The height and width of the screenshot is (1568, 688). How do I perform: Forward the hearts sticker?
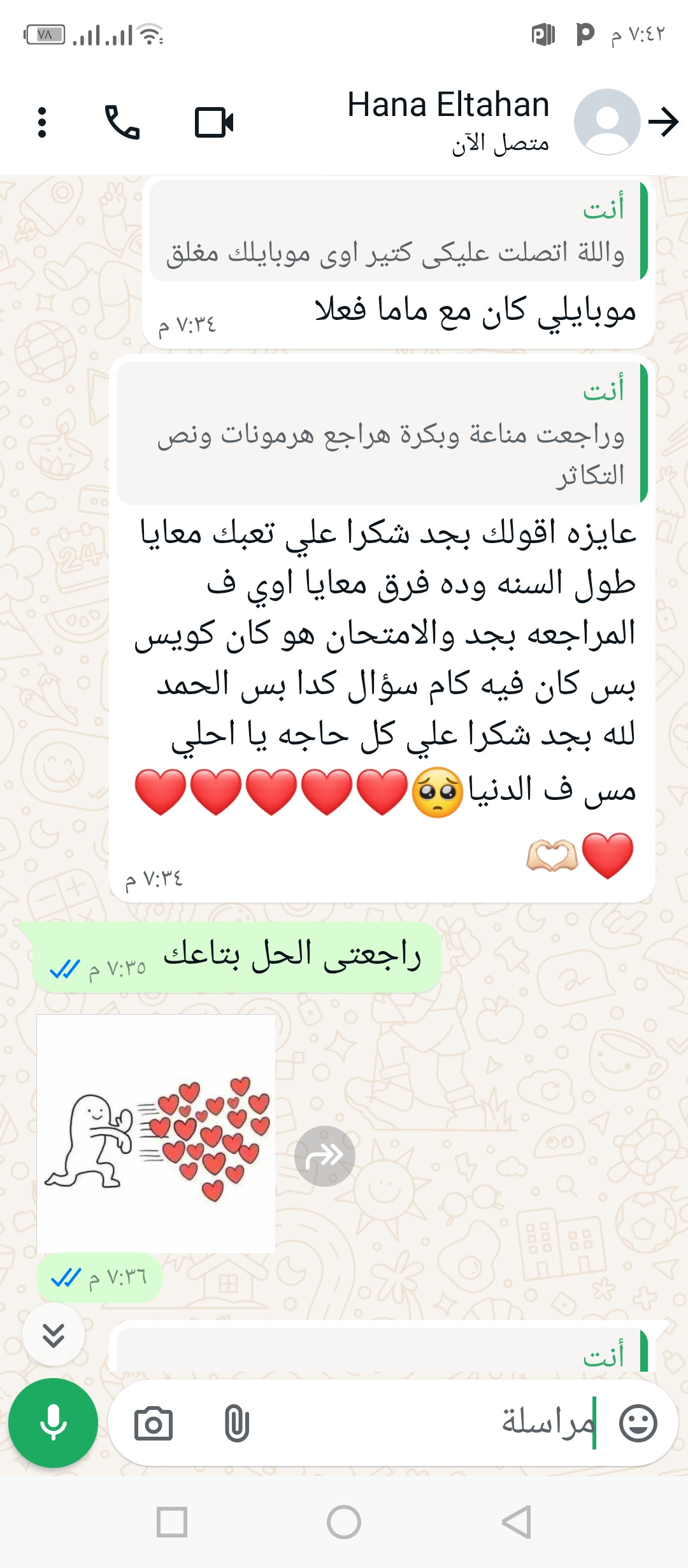coord(324,1156)
